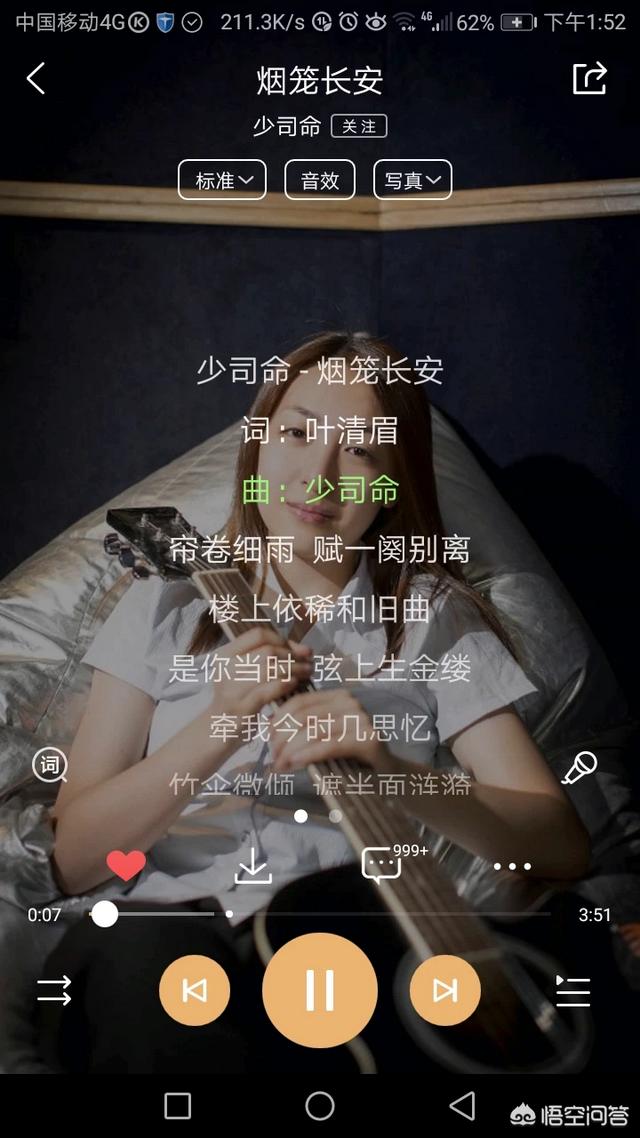Share the song 烟笼长安
Screen dimensions: 640x1138
(x=589, y=78)
